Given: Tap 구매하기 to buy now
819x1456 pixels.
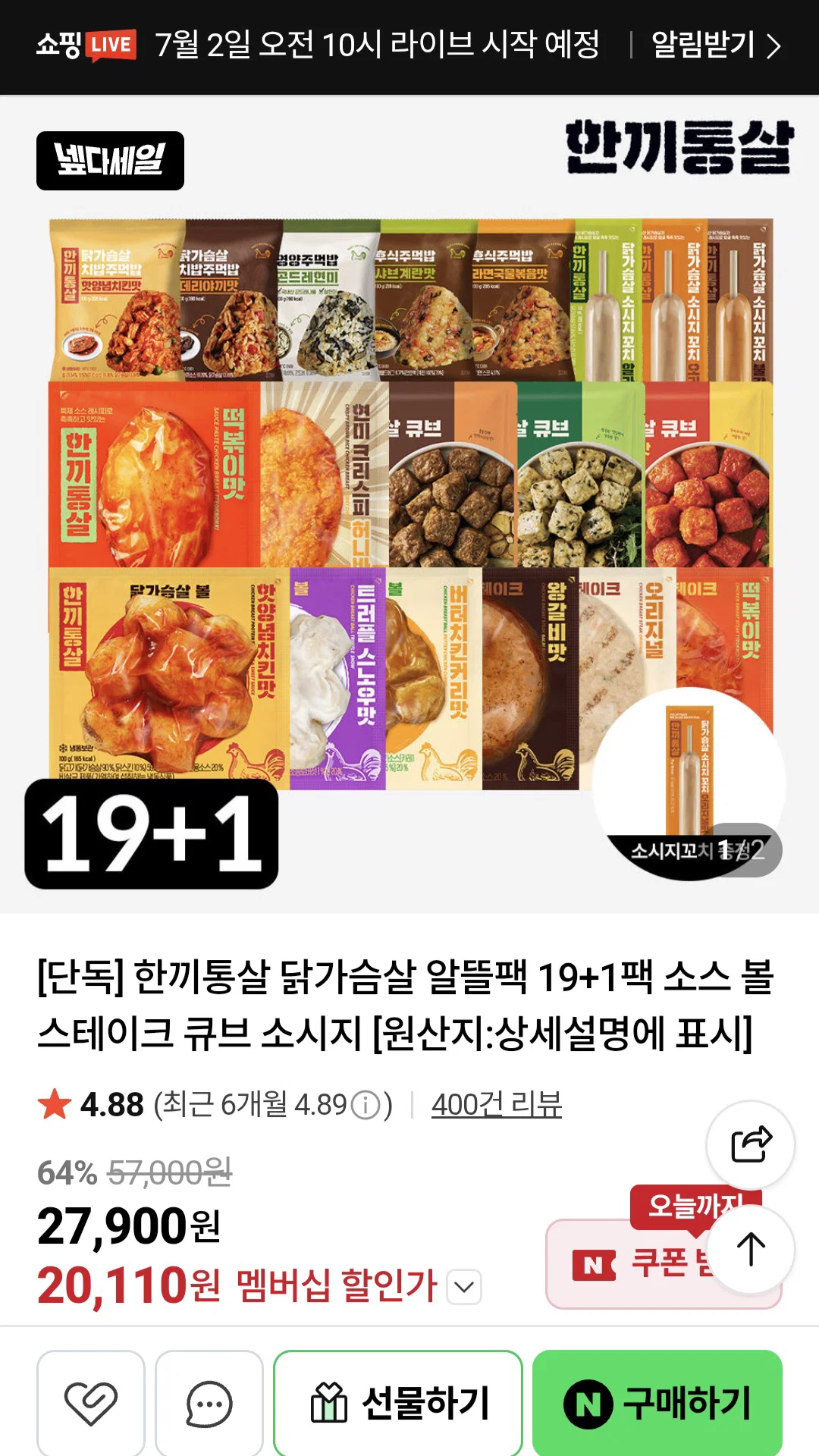Looking at the screenshot, I should [657, 1404].
